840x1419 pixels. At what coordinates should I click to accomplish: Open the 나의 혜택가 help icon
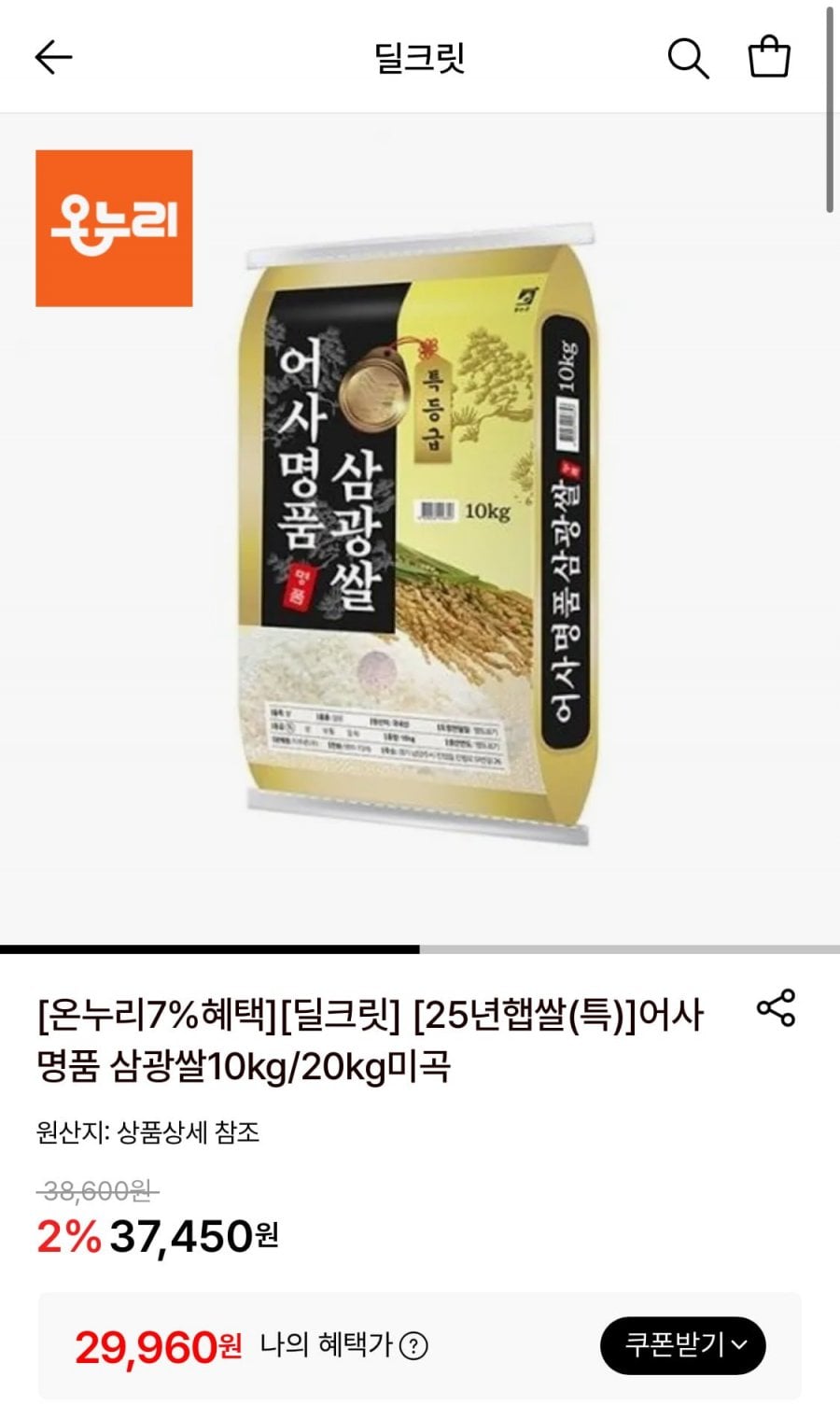pos(413,1346)
